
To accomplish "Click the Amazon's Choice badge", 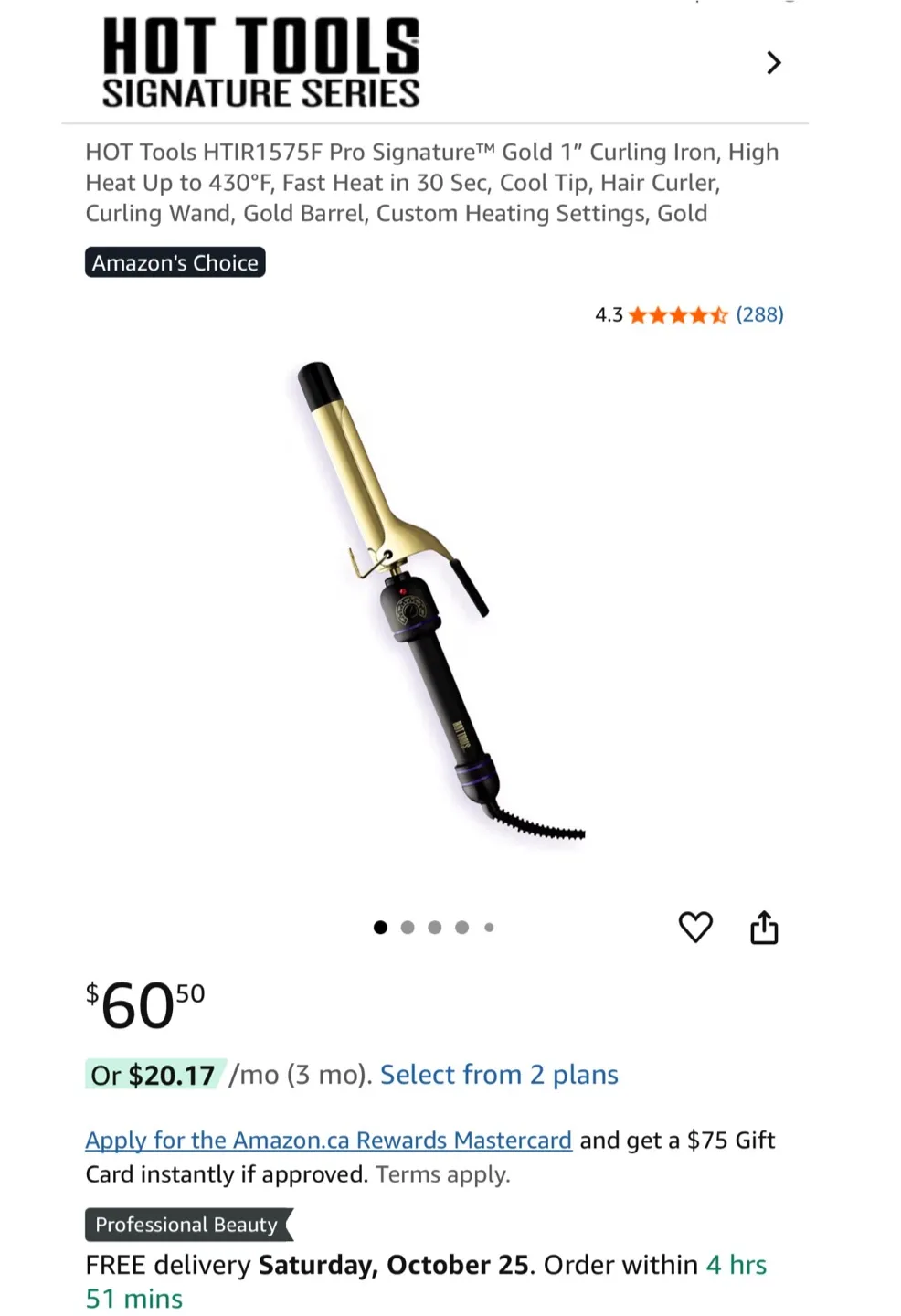I will tap(175, 262).
